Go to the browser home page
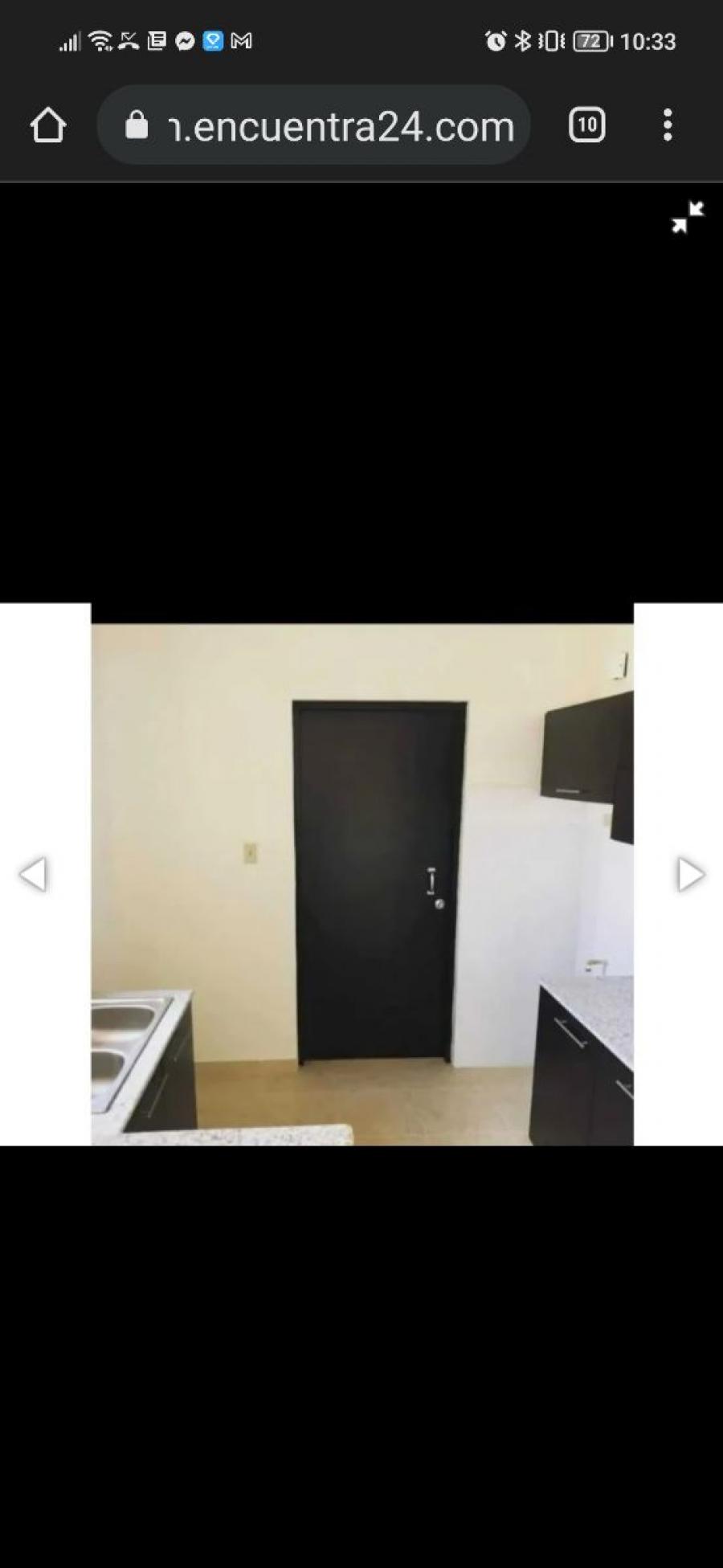Screen dimensions: 723x1568 [48, 125]
